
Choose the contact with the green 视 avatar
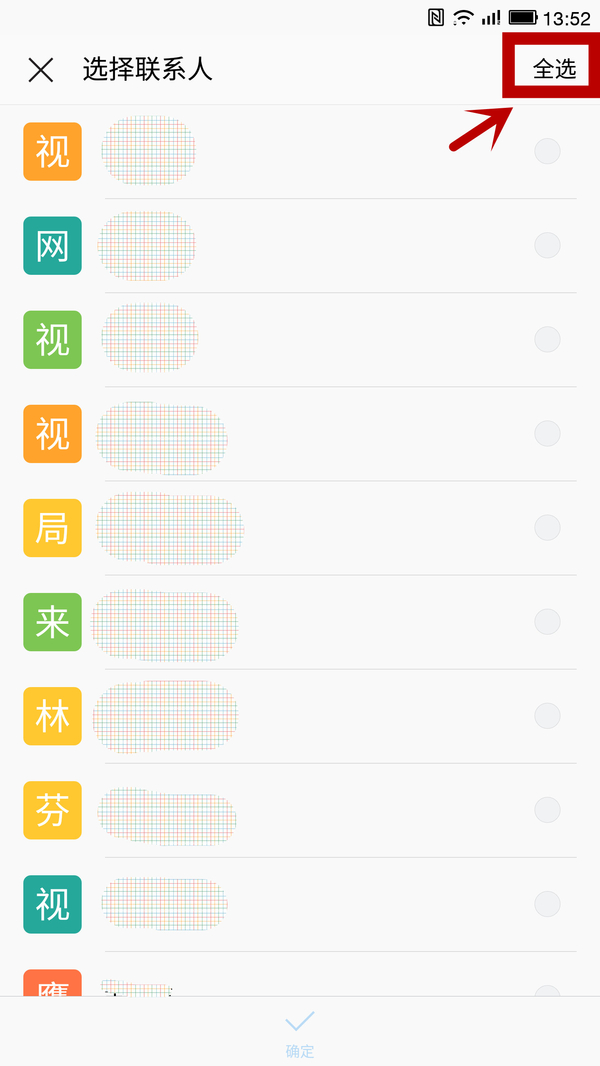point(547,339)
